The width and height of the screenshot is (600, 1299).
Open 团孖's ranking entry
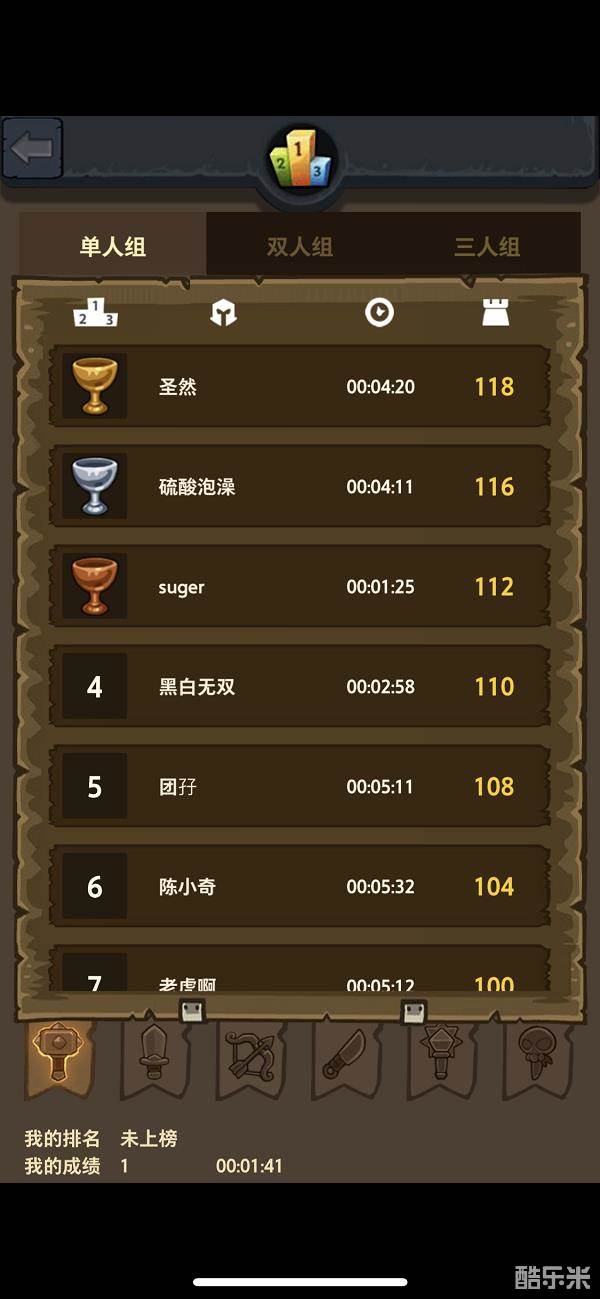pyautogui.click(x=300, y=786)
